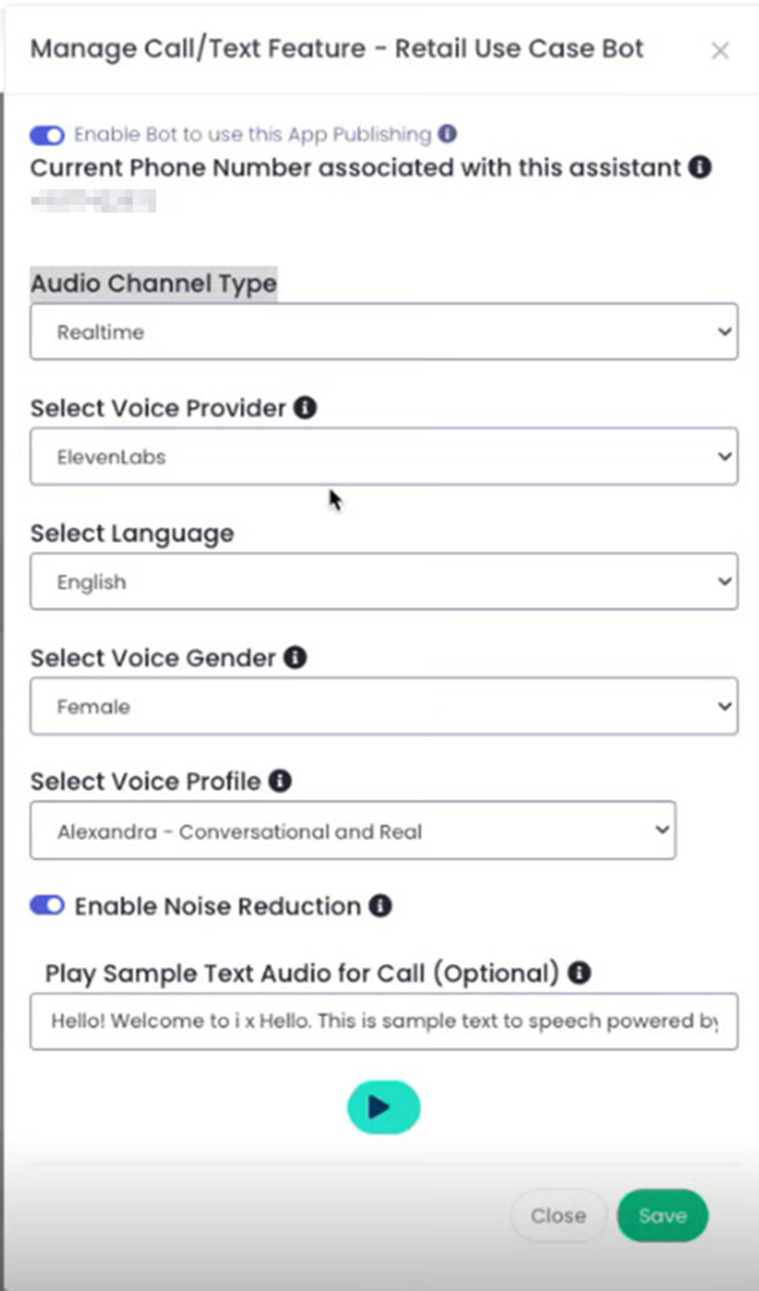Open the Select Language dropdown
The width and height of the screenshot is (759, 1291).
coord(384,582)
